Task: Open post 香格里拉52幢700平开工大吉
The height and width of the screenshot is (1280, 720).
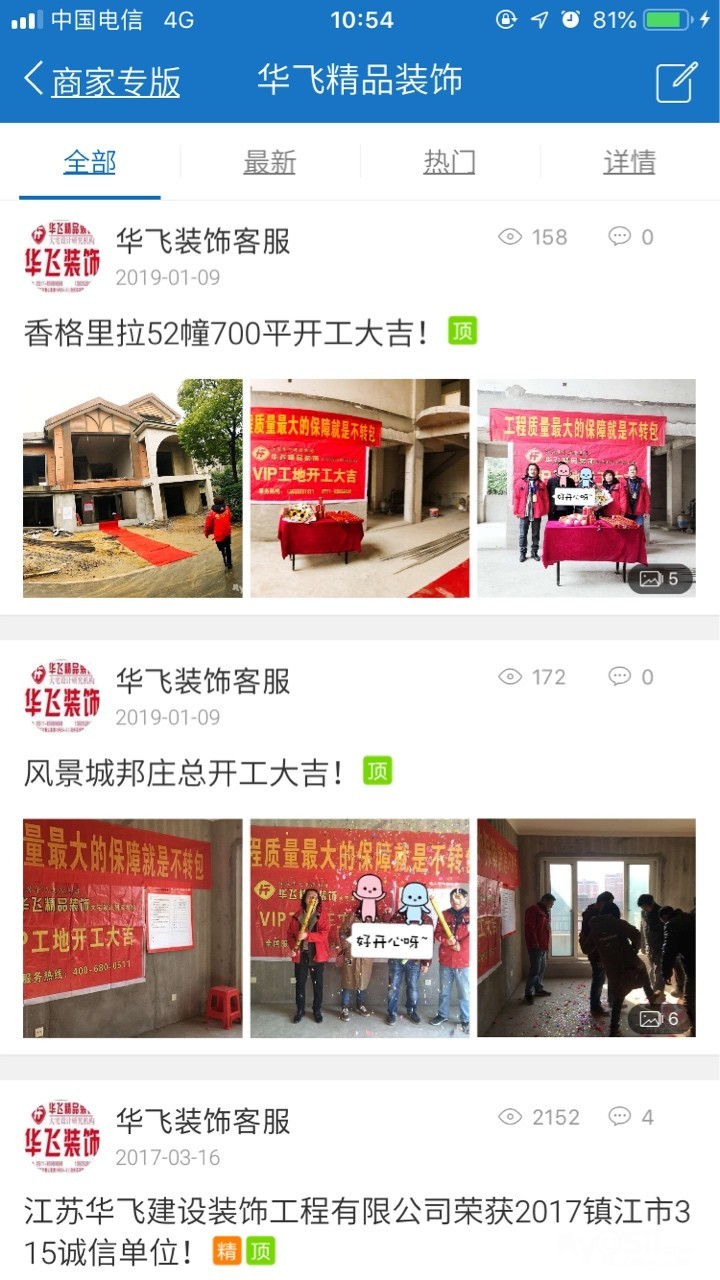Action: [226, 333]
